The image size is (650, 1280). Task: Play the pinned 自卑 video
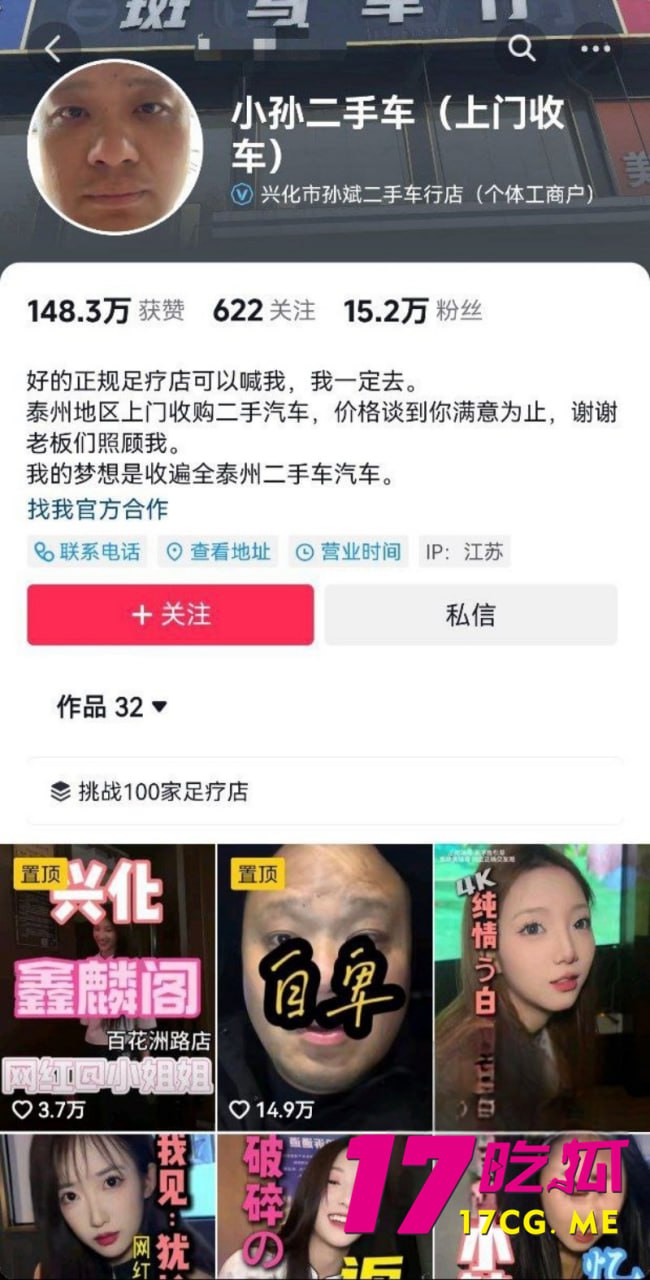(324, 987)
